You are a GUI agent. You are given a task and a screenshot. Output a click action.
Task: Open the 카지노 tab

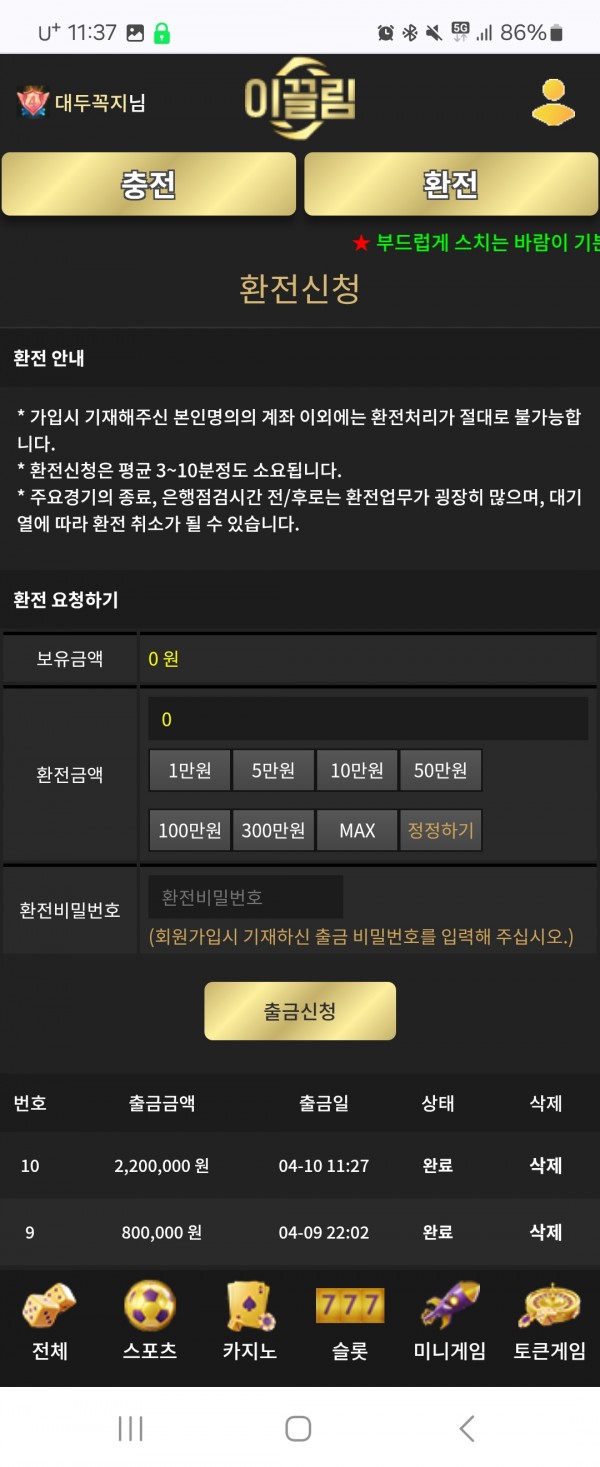tap(250, 1322)
